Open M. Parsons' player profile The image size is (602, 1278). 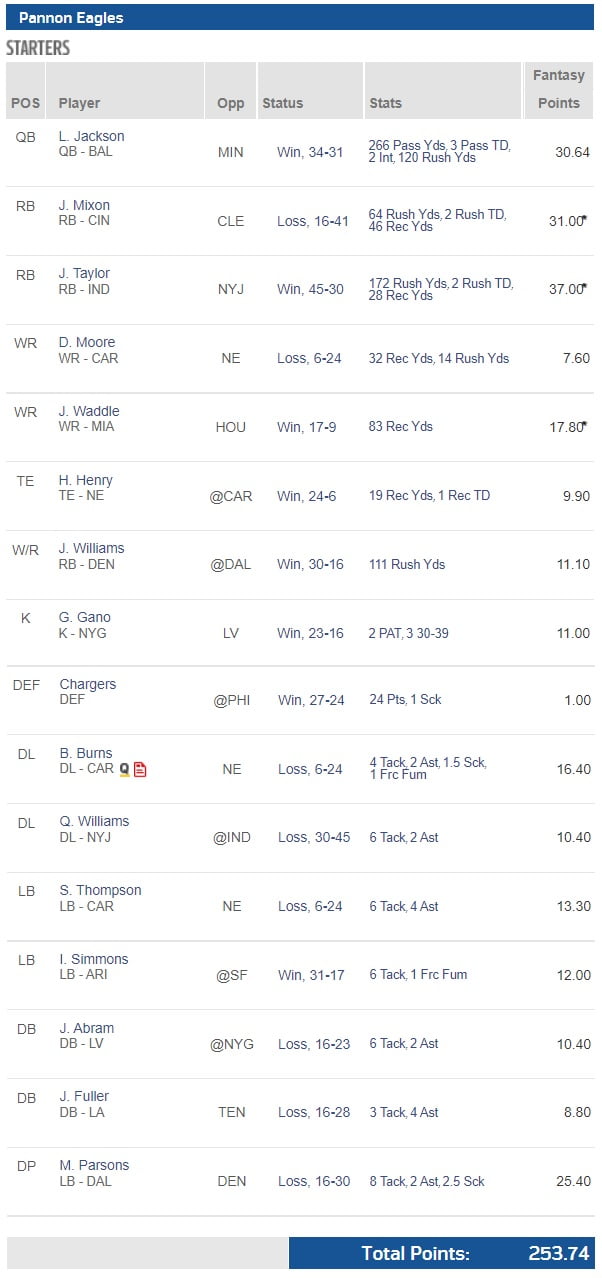(94, 1165)
